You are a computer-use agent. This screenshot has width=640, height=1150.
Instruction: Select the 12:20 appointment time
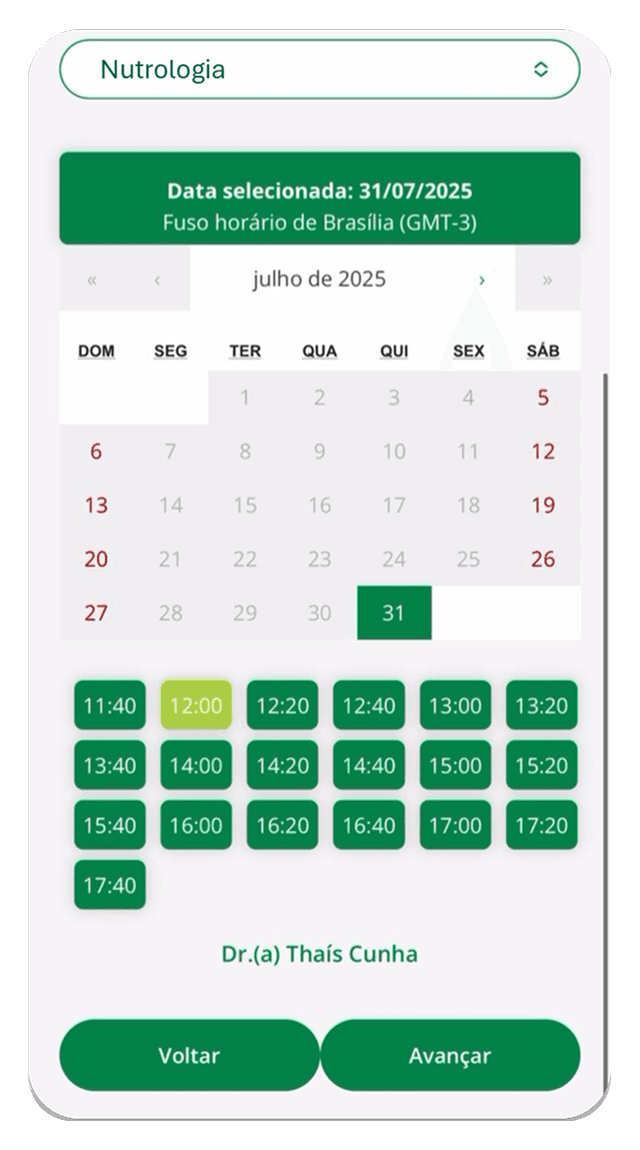coord(282,706)
